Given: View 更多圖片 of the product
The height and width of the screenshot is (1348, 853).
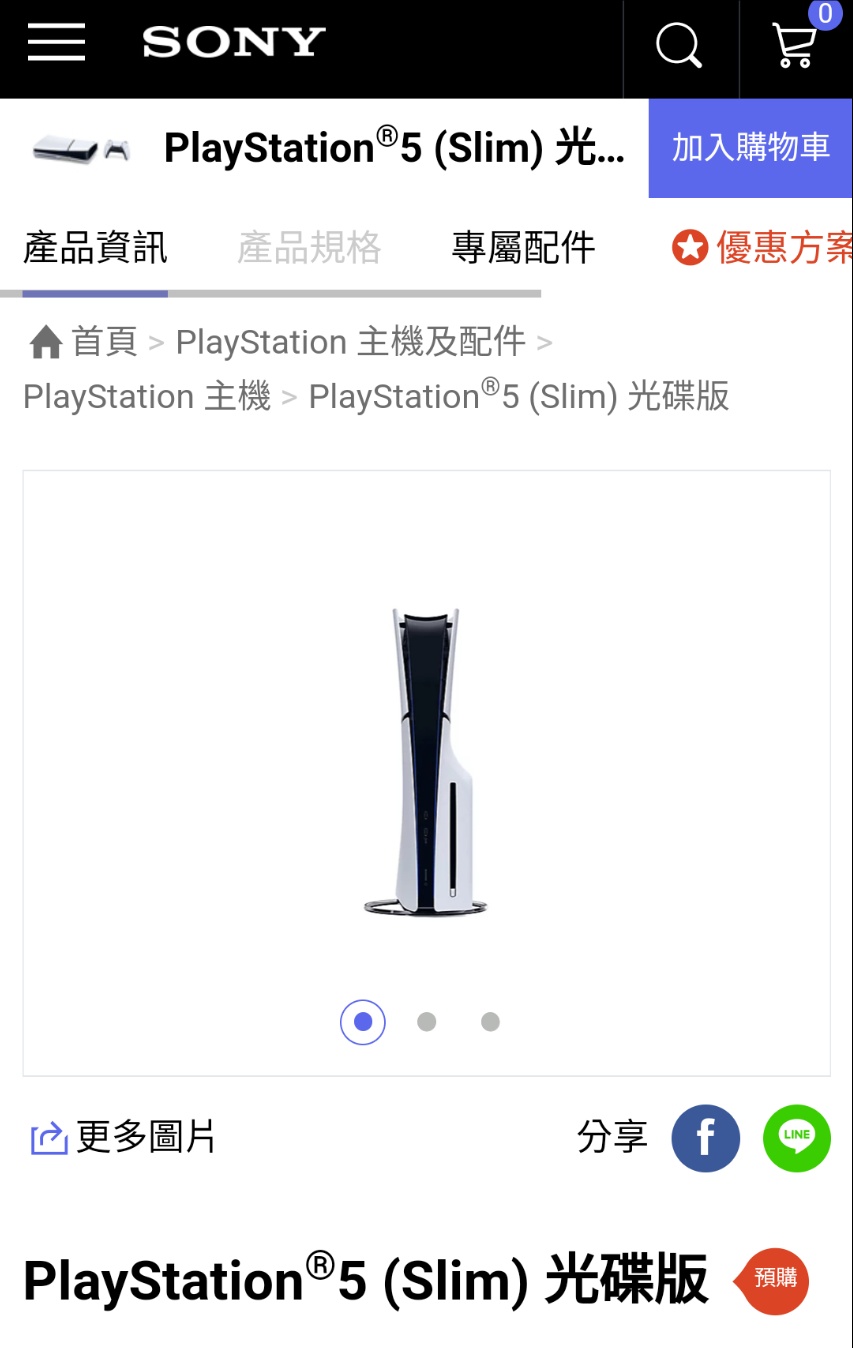Looking at the screenshot, I should click(x=124, y=1138).
